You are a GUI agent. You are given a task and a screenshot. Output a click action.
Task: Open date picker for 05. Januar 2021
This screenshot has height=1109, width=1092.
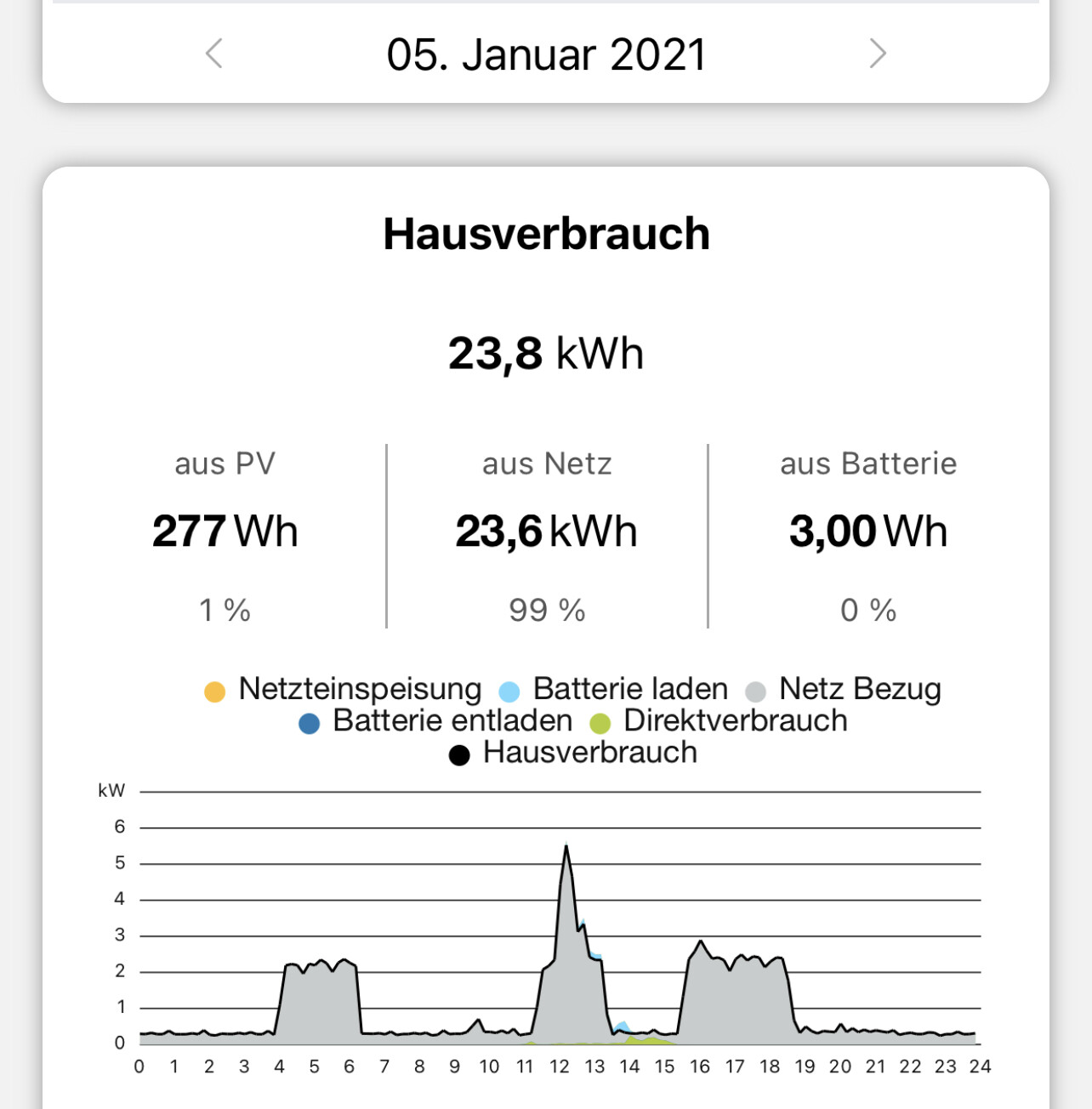tap(546, 54)
